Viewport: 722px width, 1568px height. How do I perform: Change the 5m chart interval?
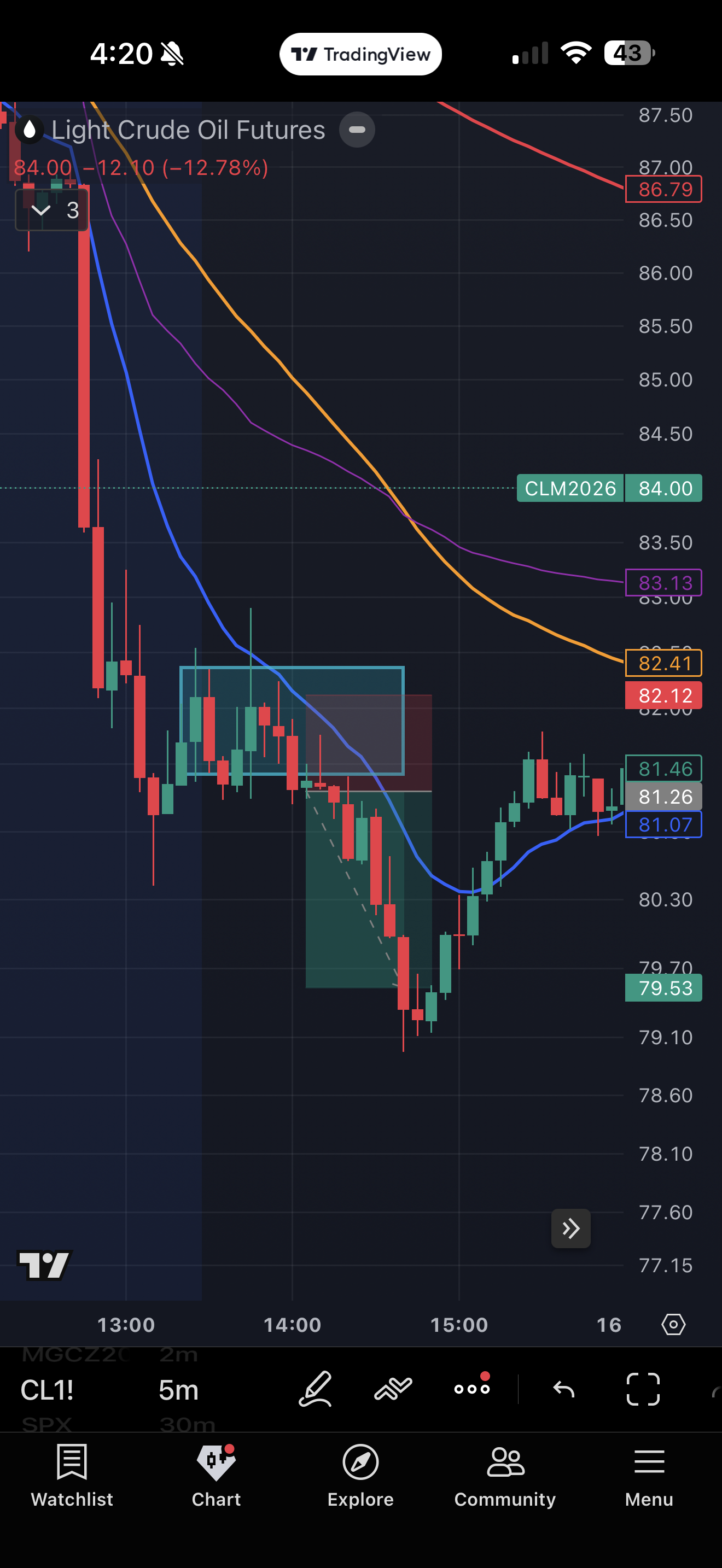pos(178,1391)
